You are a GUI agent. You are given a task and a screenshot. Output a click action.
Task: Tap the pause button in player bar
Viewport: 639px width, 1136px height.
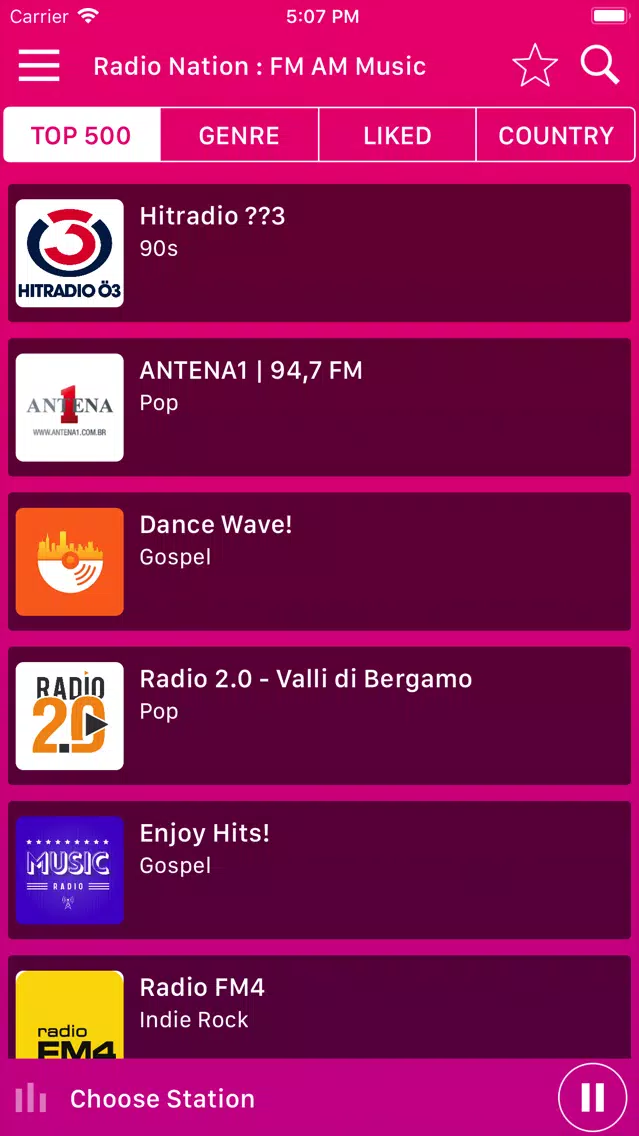[x=593, y=1098]
